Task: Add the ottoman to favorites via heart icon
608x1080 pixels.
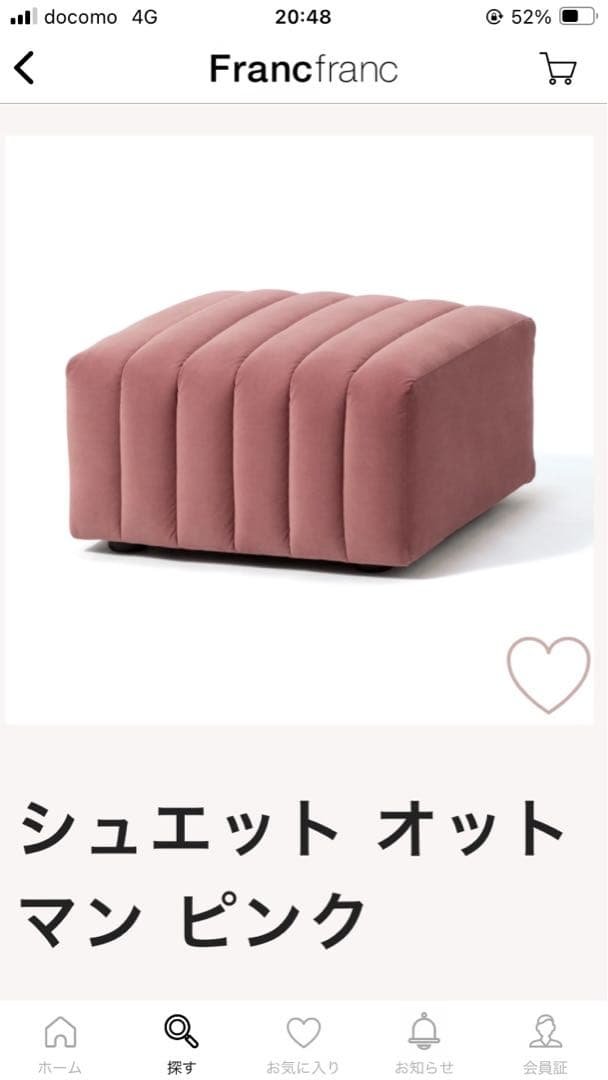Action: (x=548, y=675)
